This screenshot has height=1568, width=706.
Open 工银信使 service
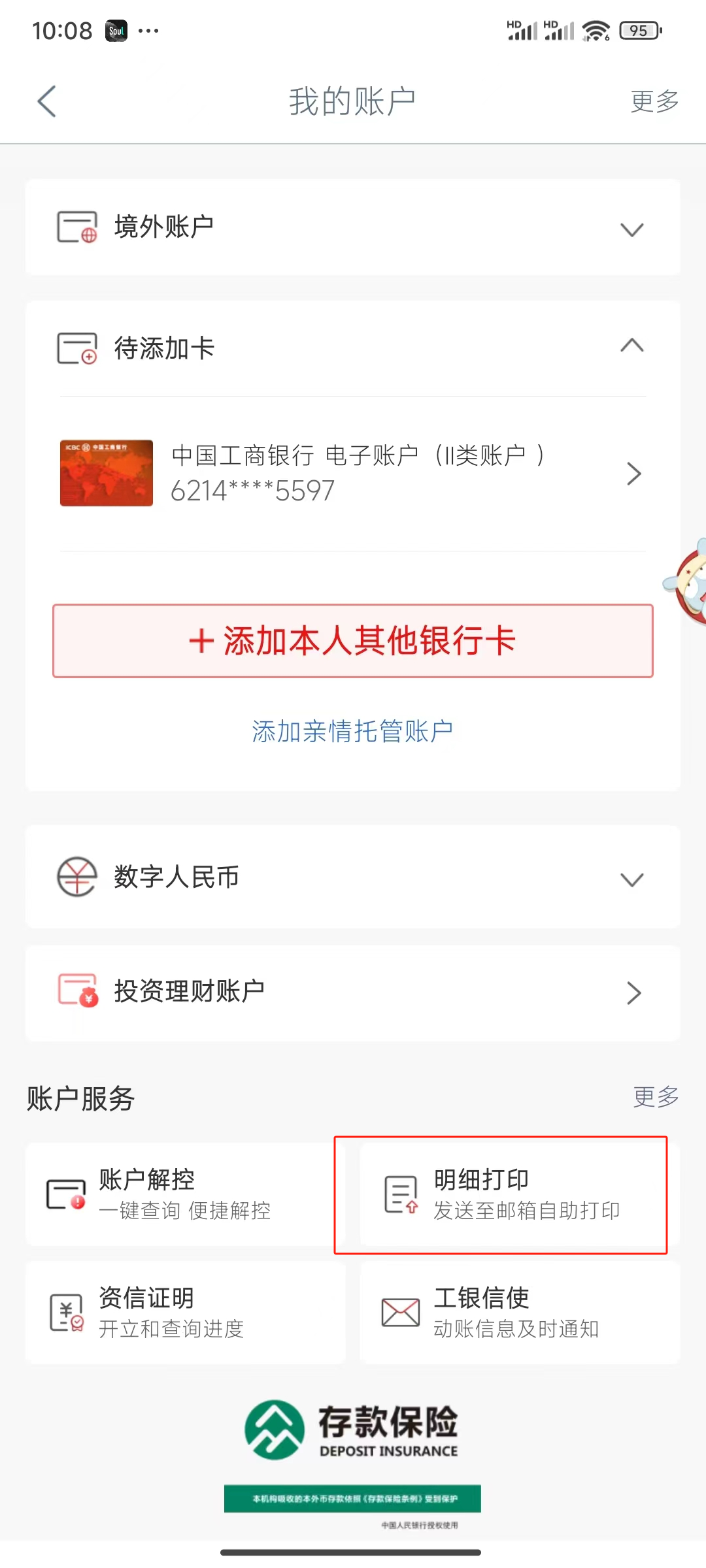click(x=519, y=1312)
